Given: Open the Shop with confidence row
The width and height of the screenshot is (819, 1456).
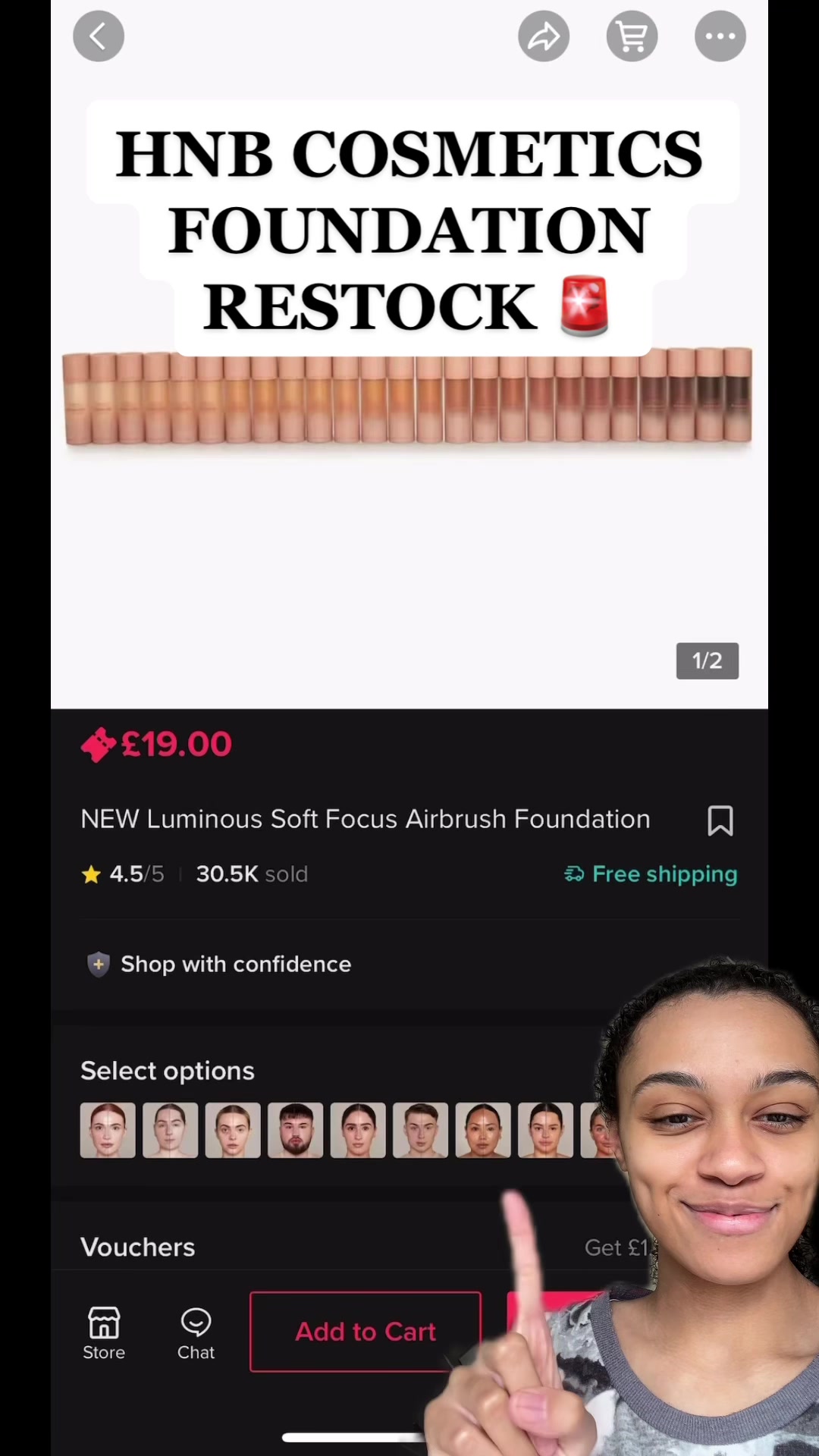Looking at the screenshot, I should pyautogui.click(x=409, y=964).
